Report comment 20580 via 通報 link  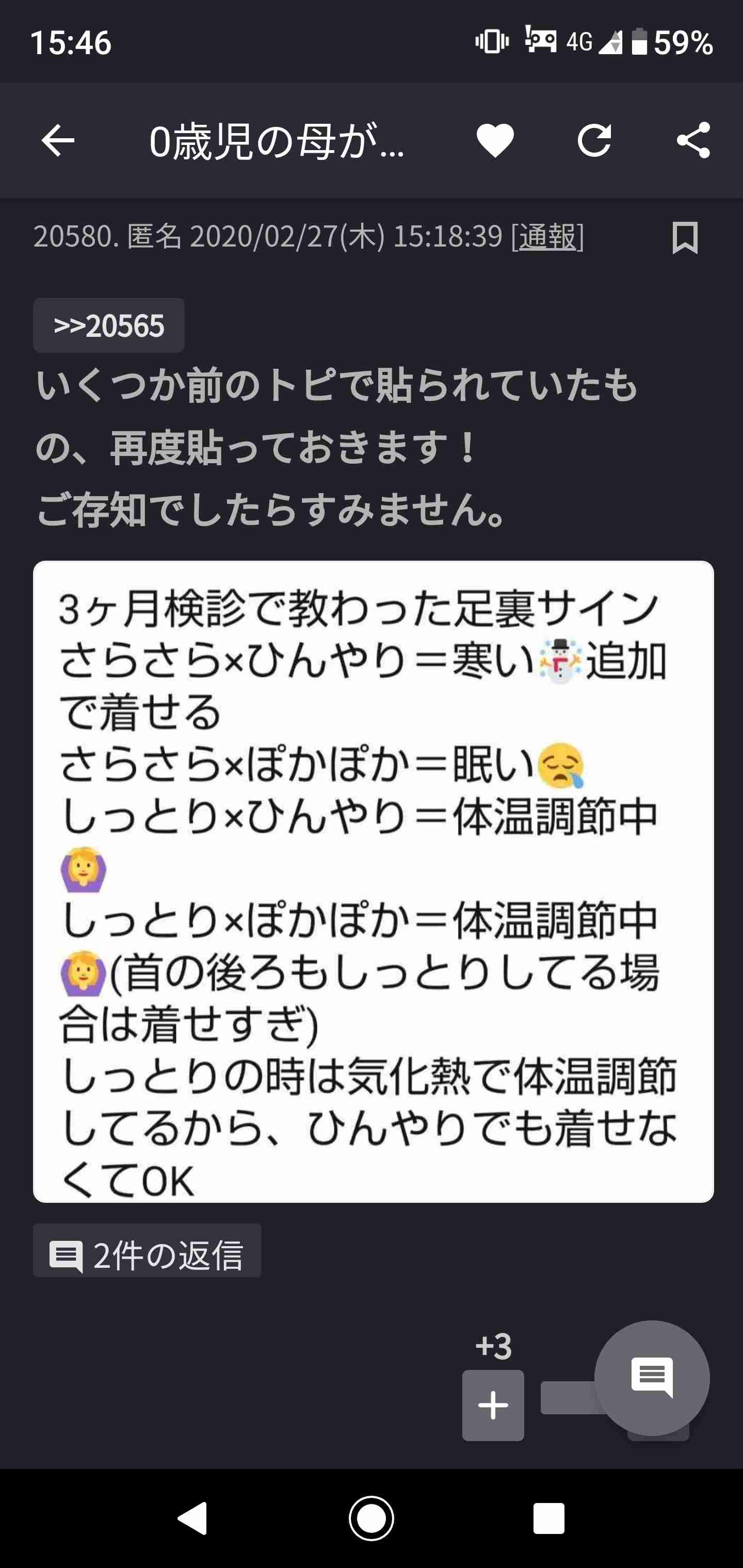click(547, 236)
